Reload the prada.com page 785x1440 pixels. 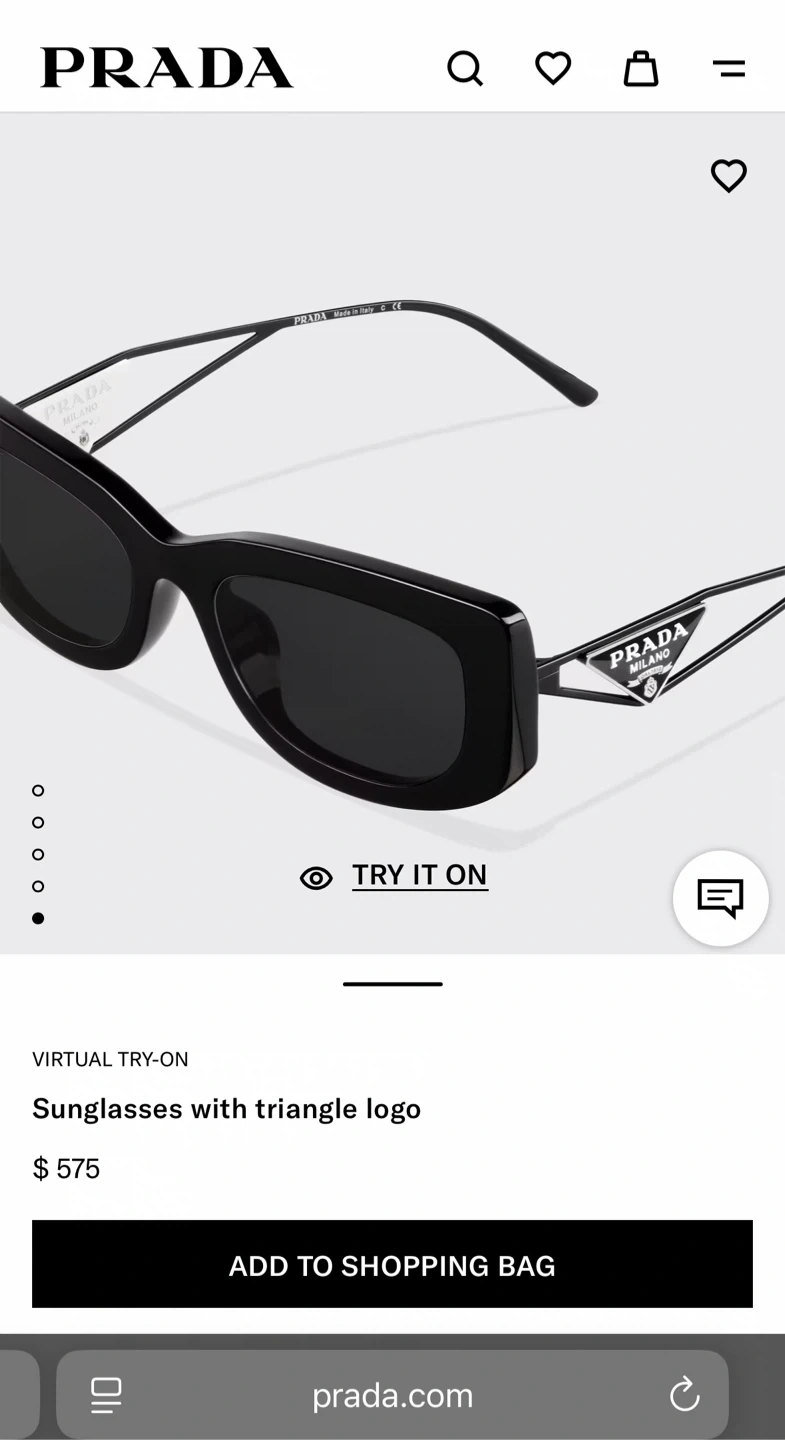(x=684, y=1394)
